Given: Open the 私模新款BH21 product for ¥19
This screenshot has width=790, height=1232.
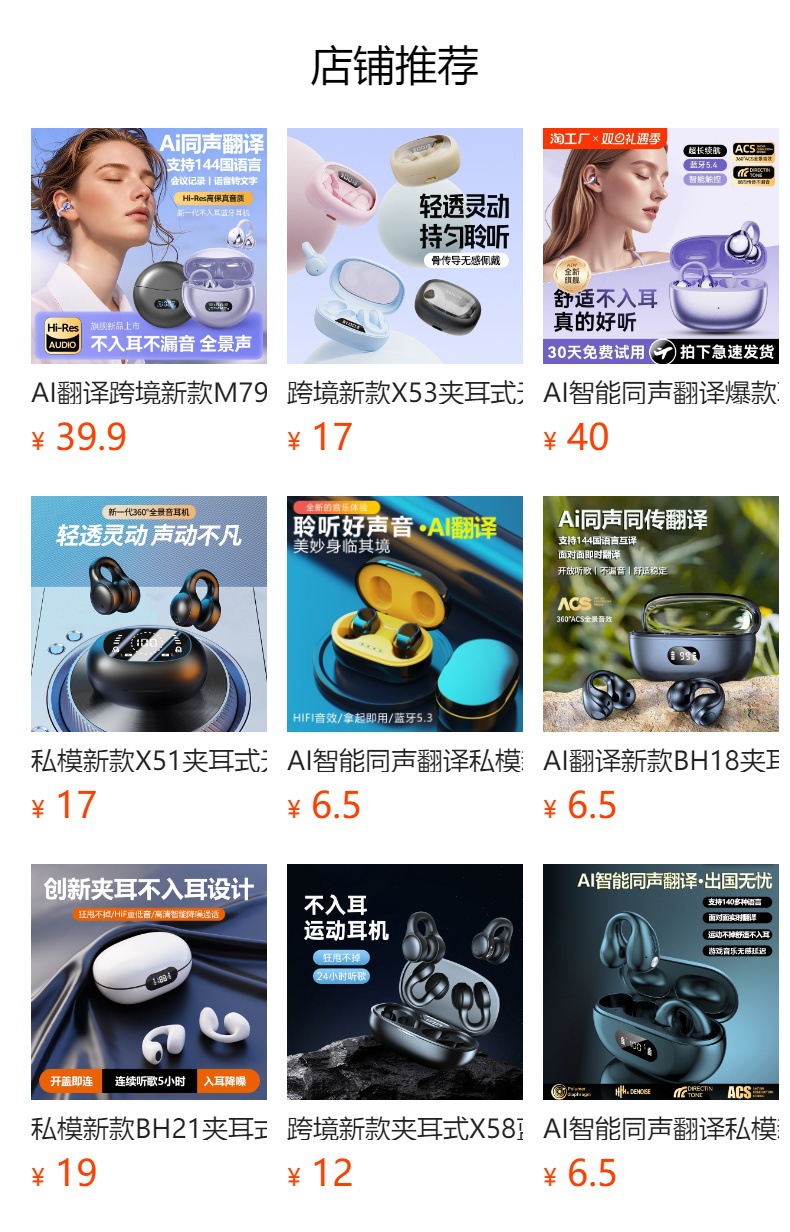Looking at the screenshot, I should [149, 982].
